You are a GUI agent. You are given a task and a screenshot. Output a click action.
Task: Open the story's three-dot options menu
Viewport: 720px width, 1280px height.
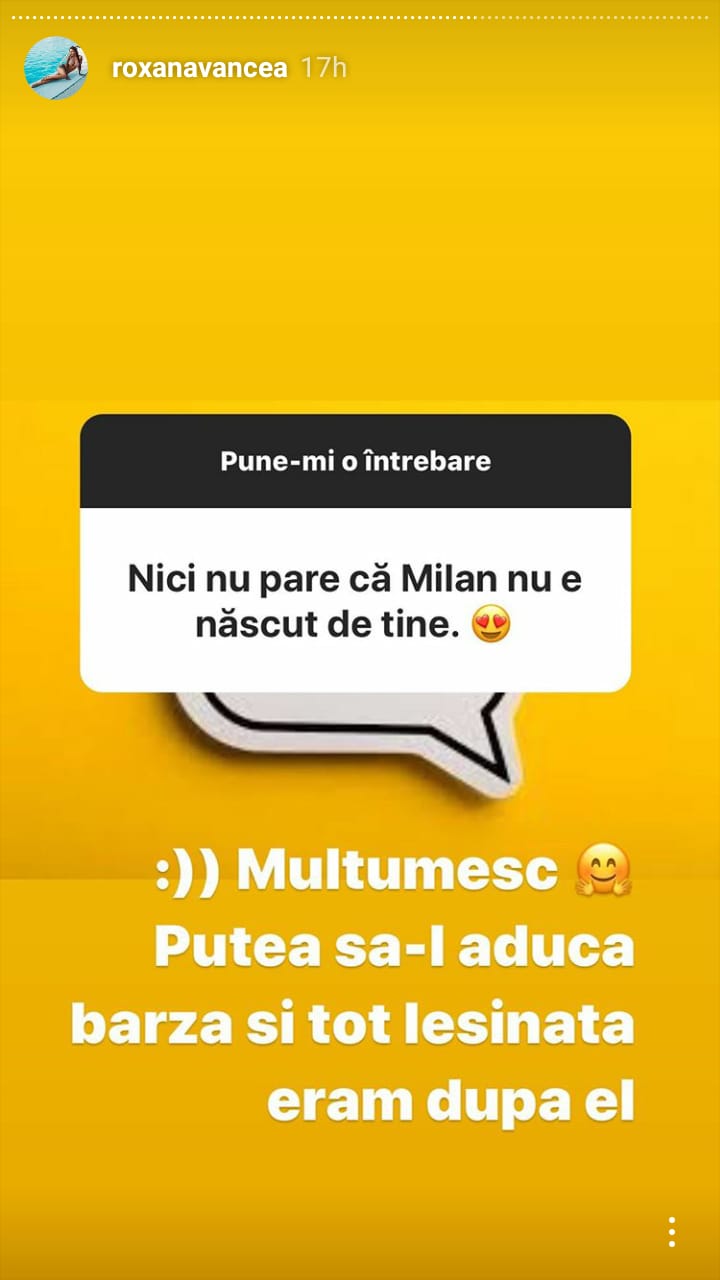672,1231
